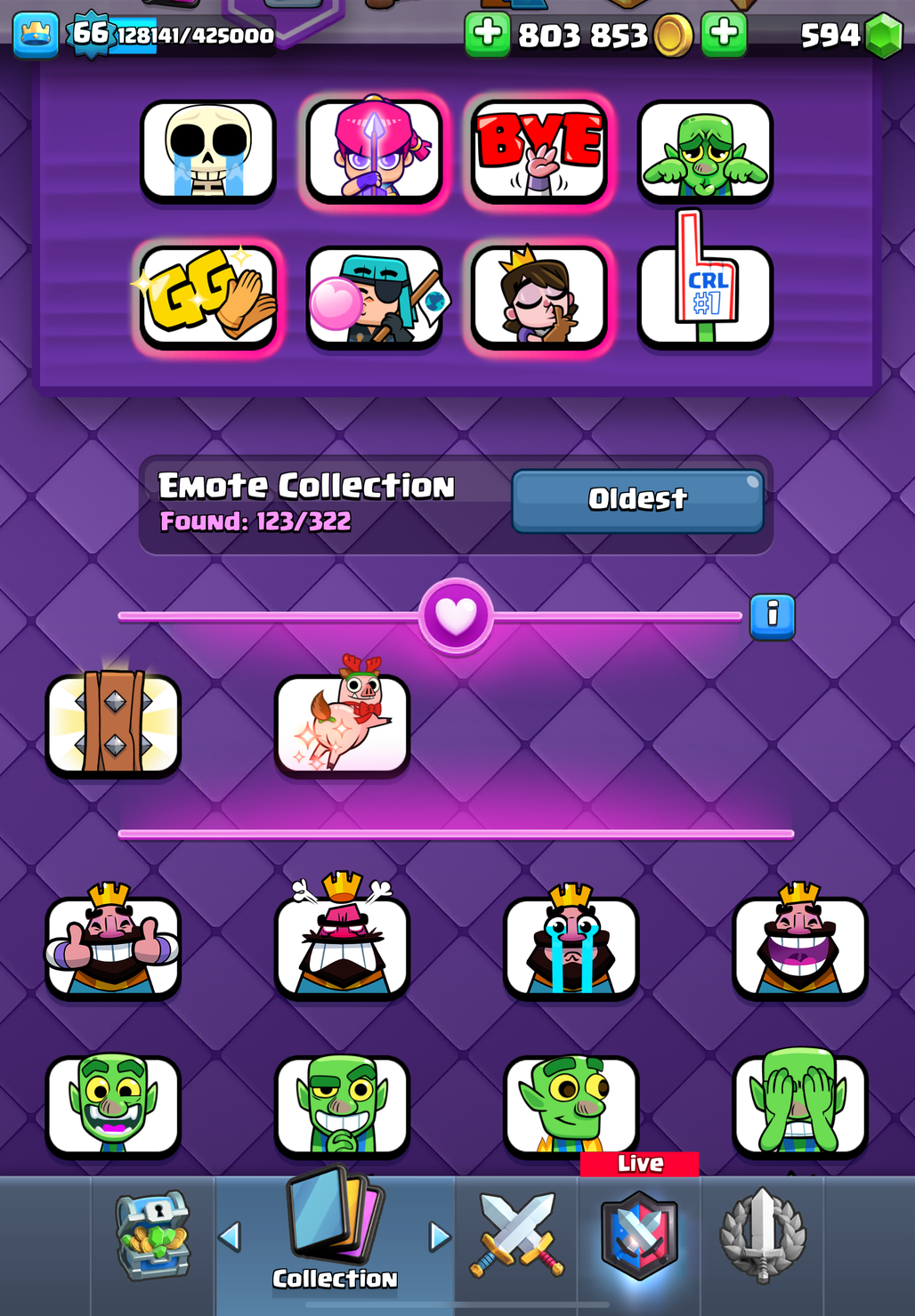Select the sad goblin emote in the deck

coord(704,149)
